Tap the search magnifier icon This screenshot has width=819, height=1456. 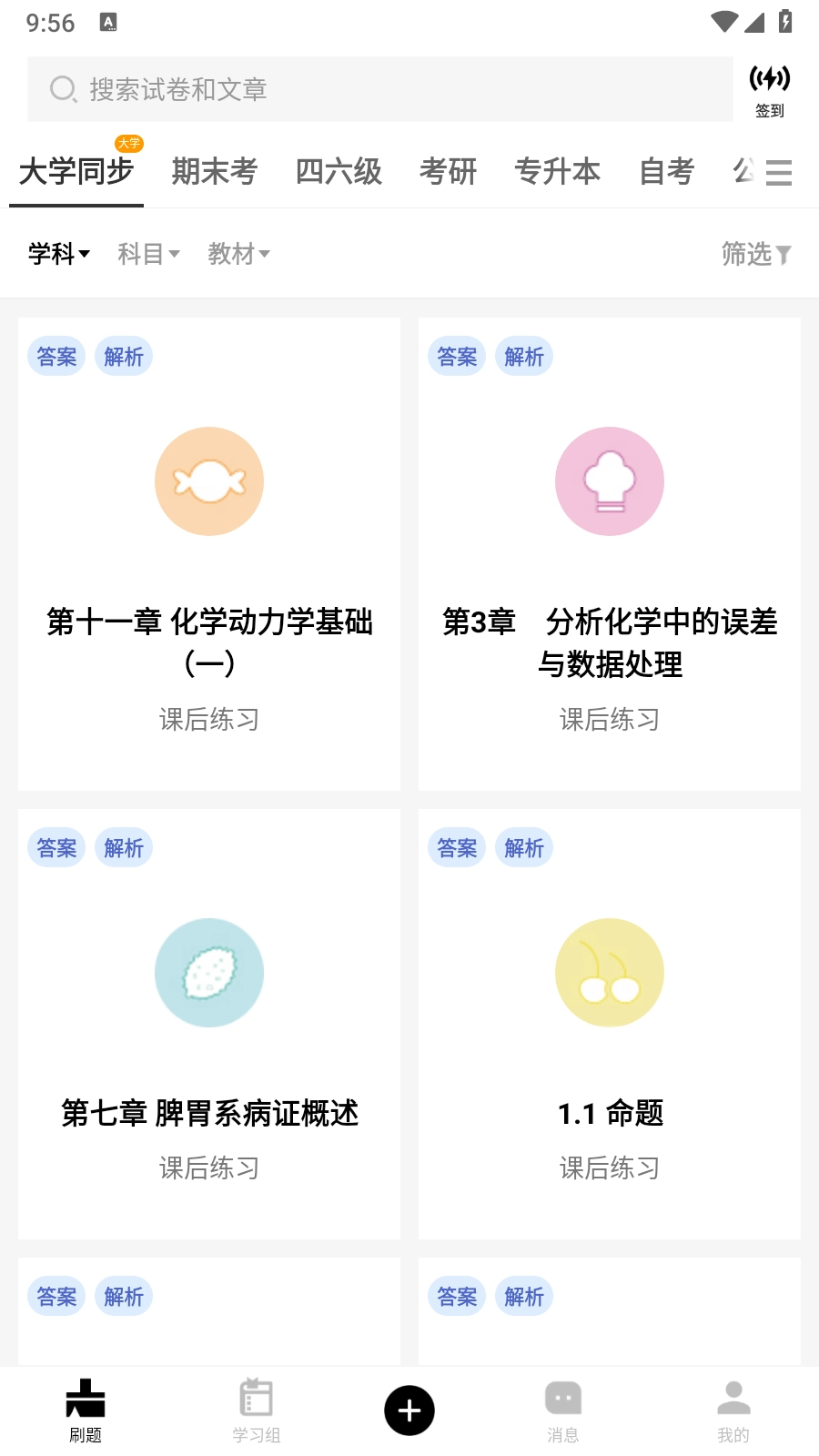coord(62,89)
